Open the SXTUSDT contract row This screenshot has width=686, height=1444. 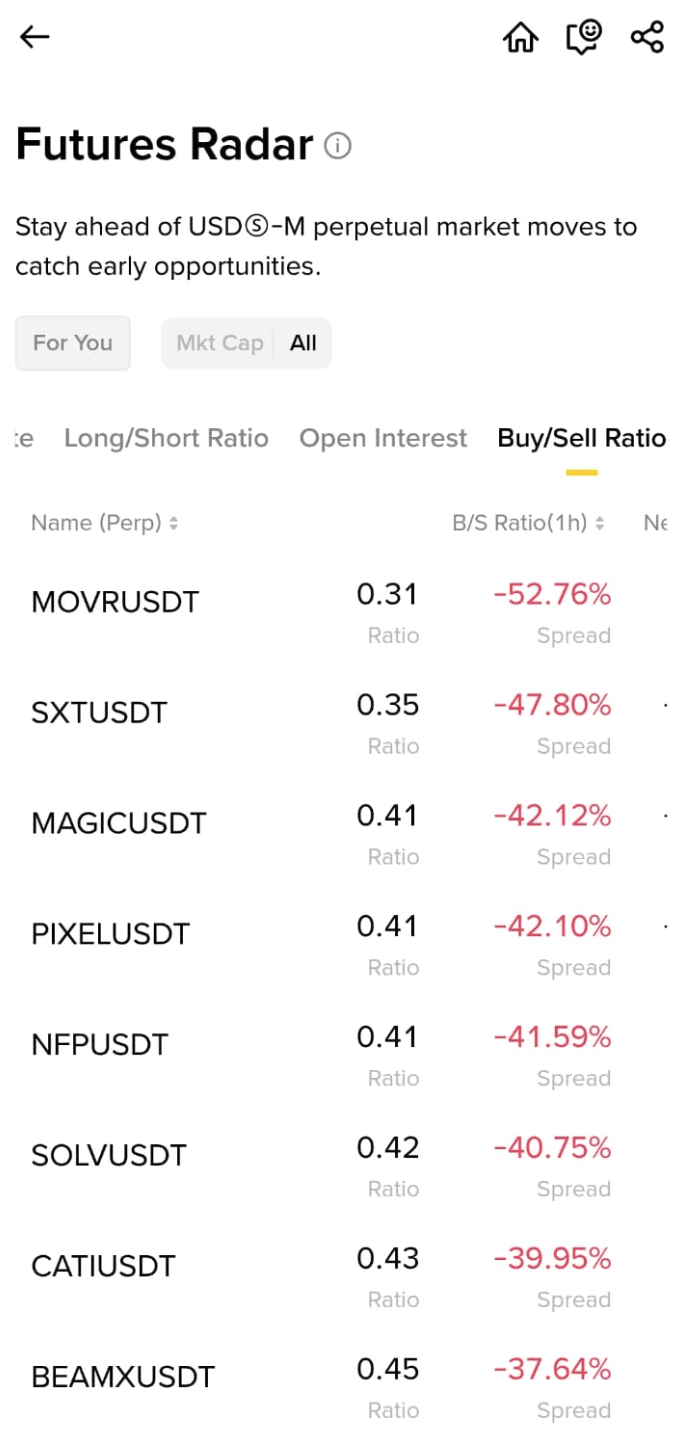(99, 713)
